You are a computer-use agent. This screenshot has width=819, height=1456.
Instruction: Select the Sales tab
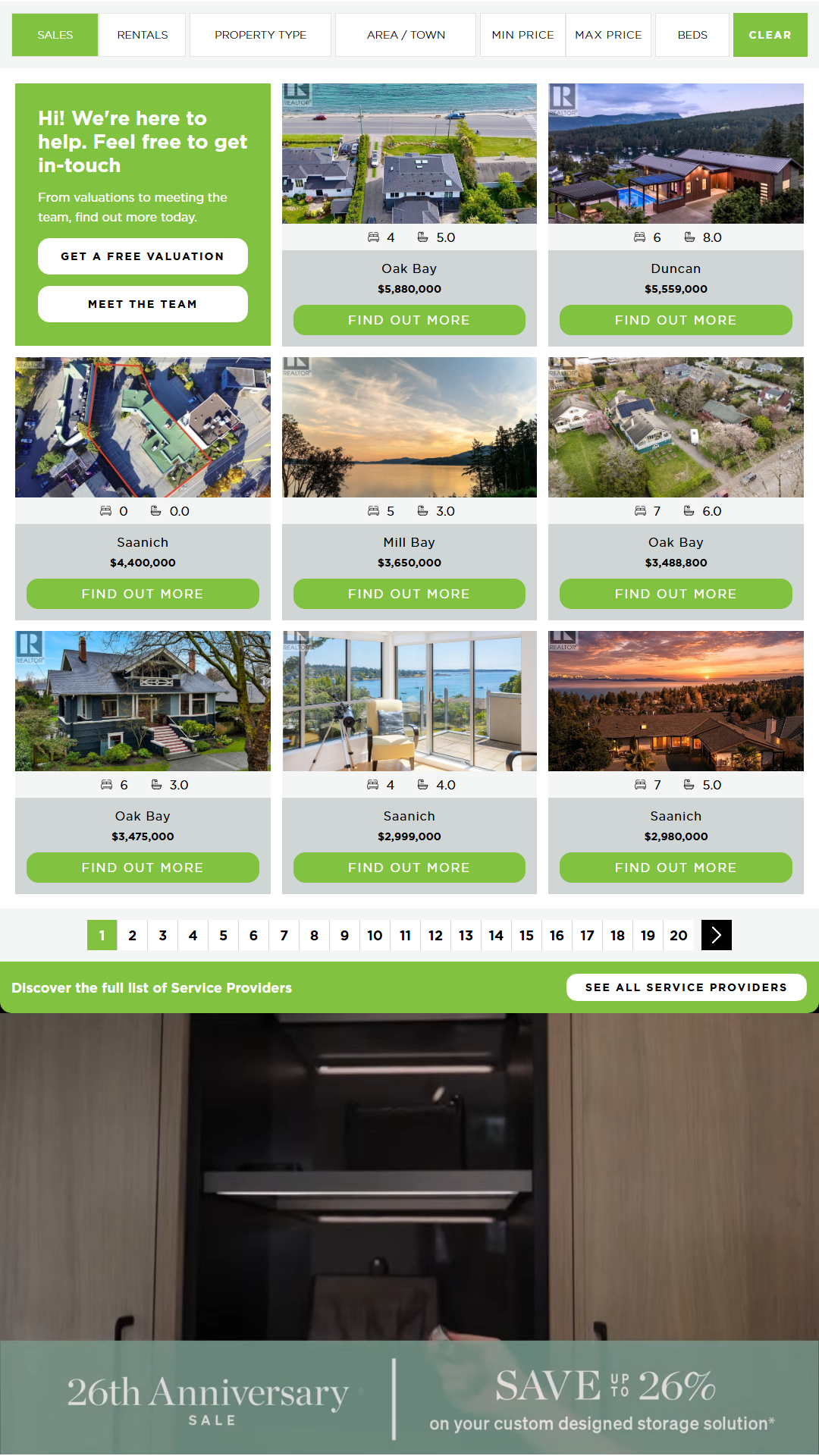(55, 35)
